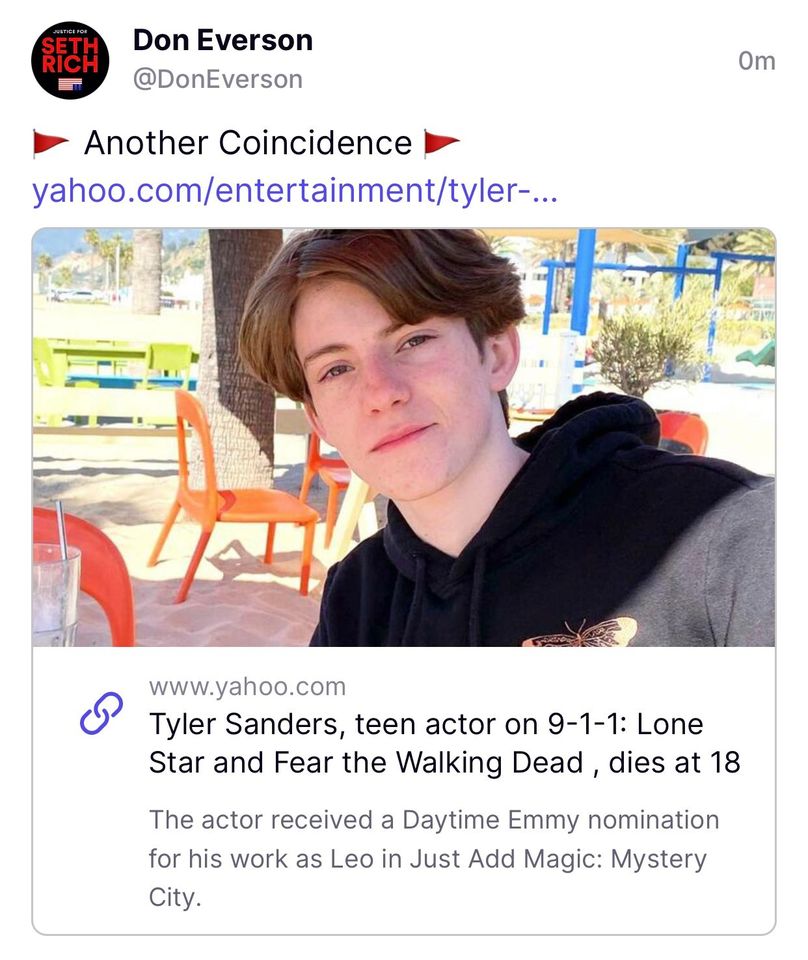This screenshot has height=960, width=808.
Task: Open Don Everson's profile picture
Action: point(69,61)
